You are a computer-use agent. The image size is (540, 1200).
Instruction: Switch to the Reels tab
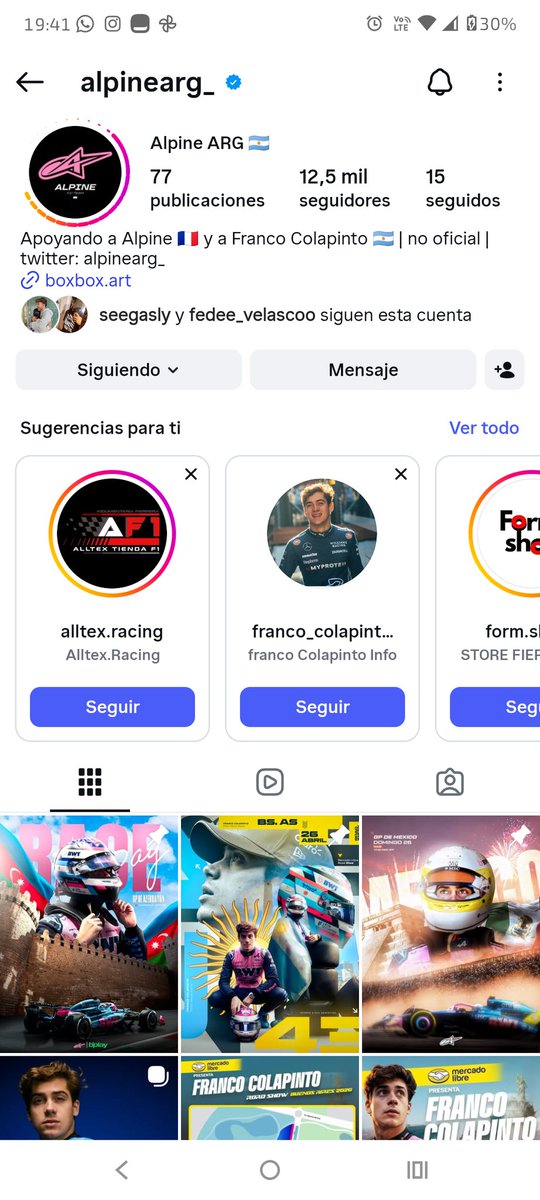(270, 782)
